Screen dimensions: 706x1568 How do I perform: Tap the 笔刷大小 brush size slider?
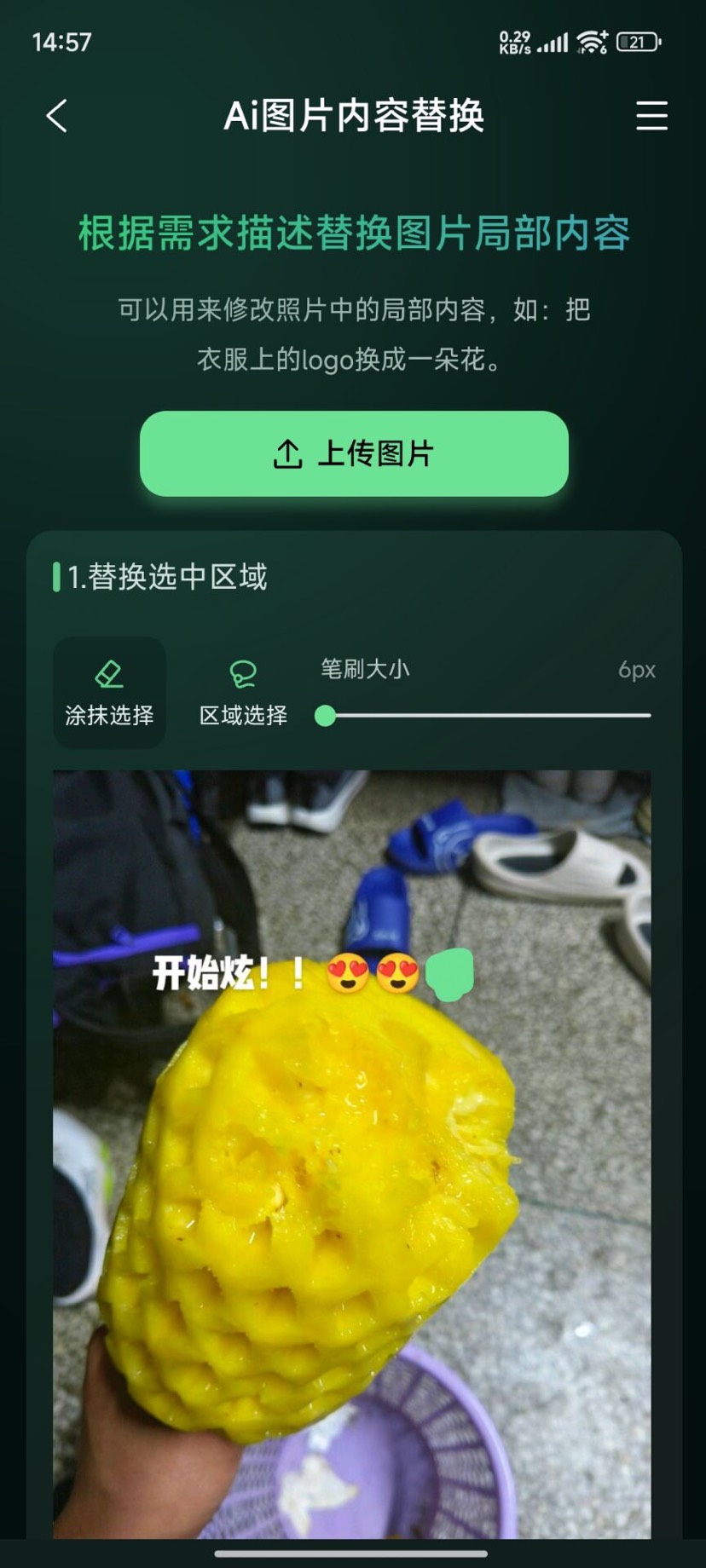point(486,716)
